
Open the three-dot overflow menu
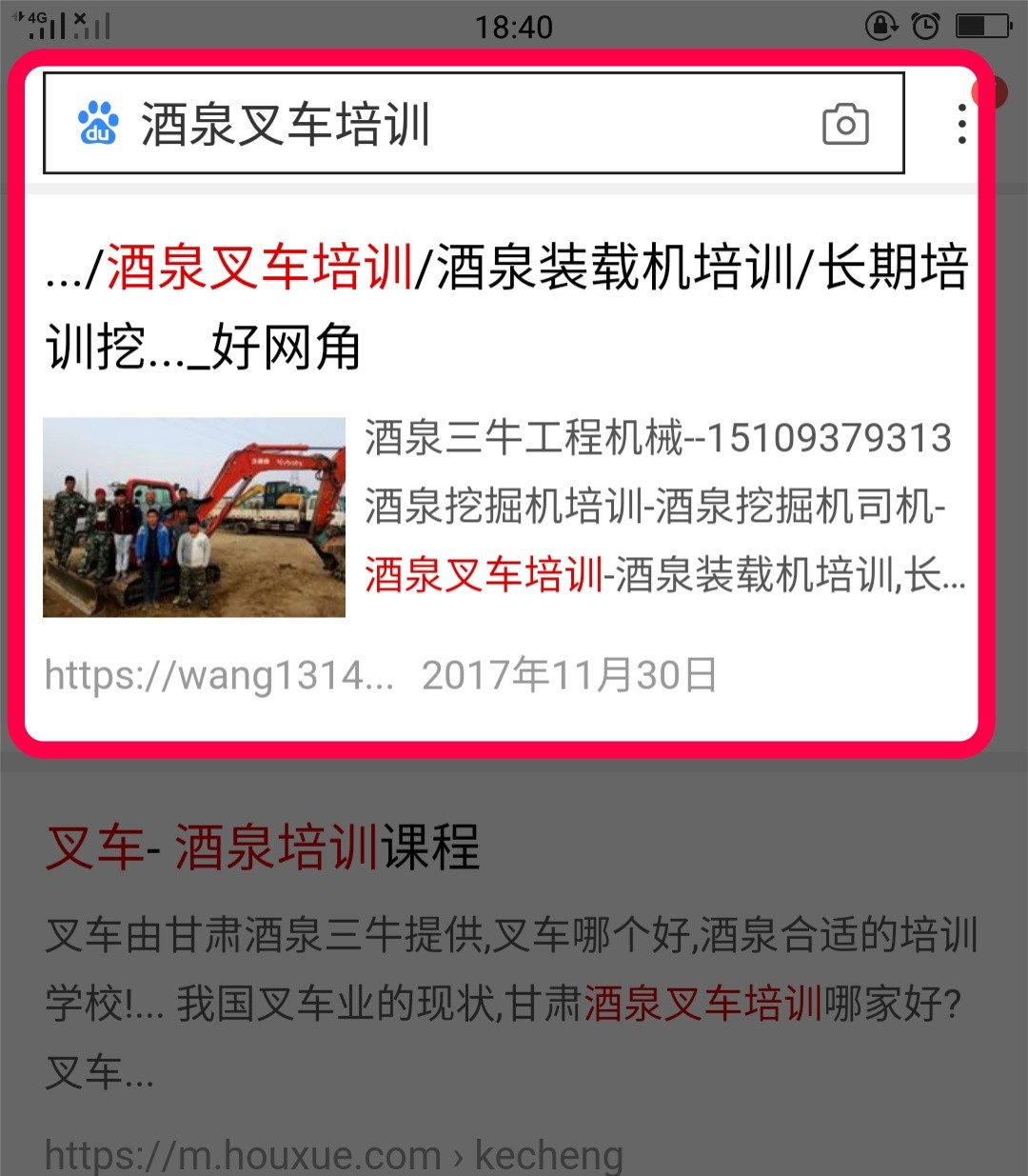point(962,125)
